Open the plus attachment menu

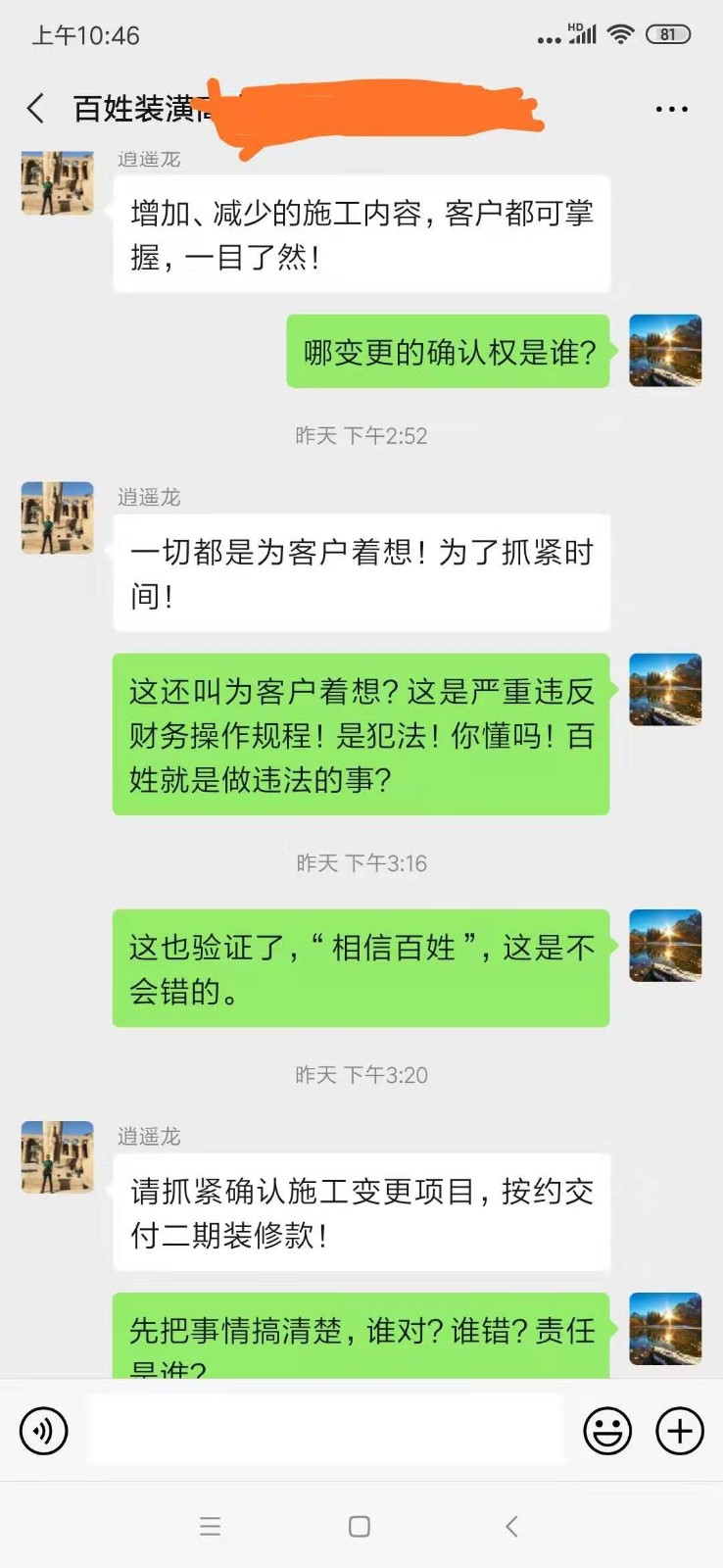680,1431
